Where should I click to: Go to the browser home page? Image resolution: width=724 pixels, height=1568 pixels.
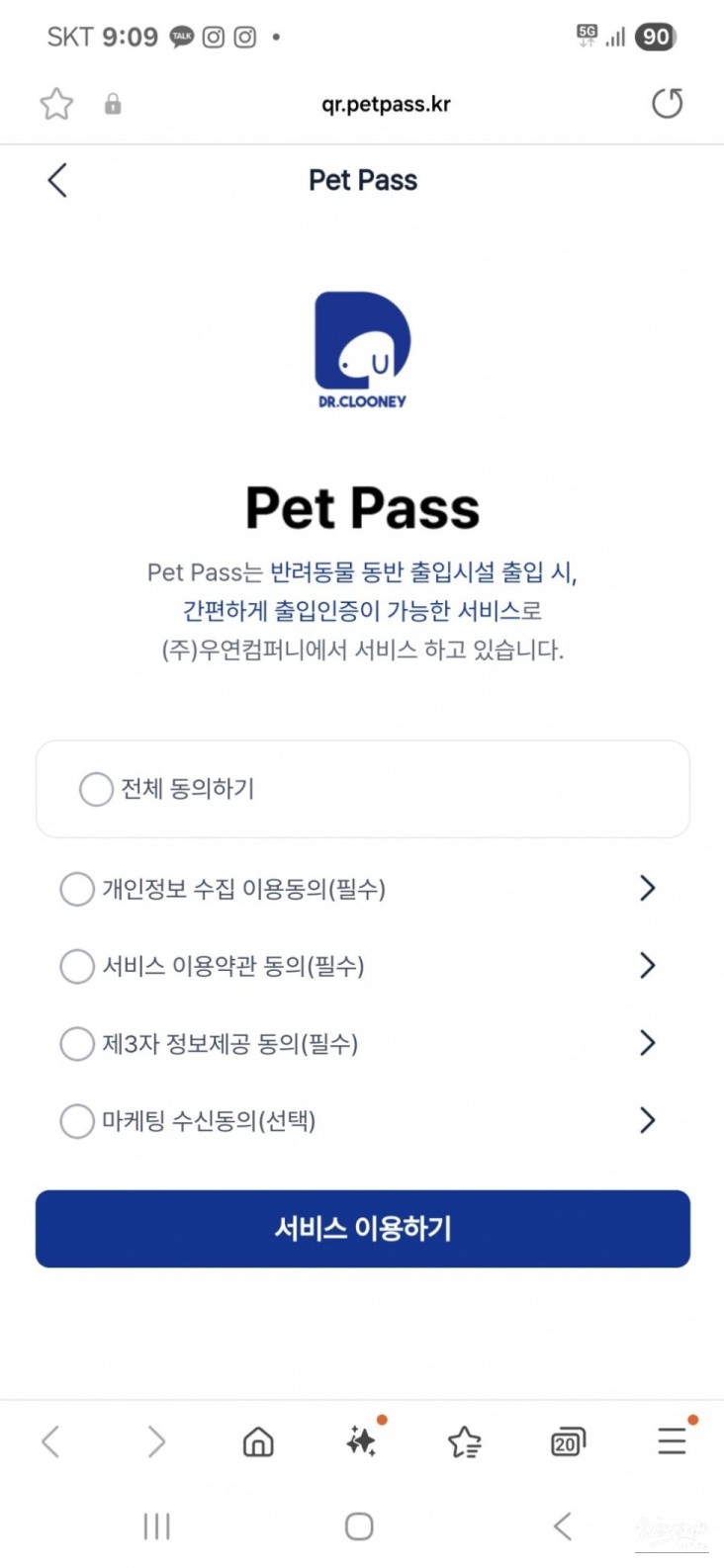[x=258, y=1442]
